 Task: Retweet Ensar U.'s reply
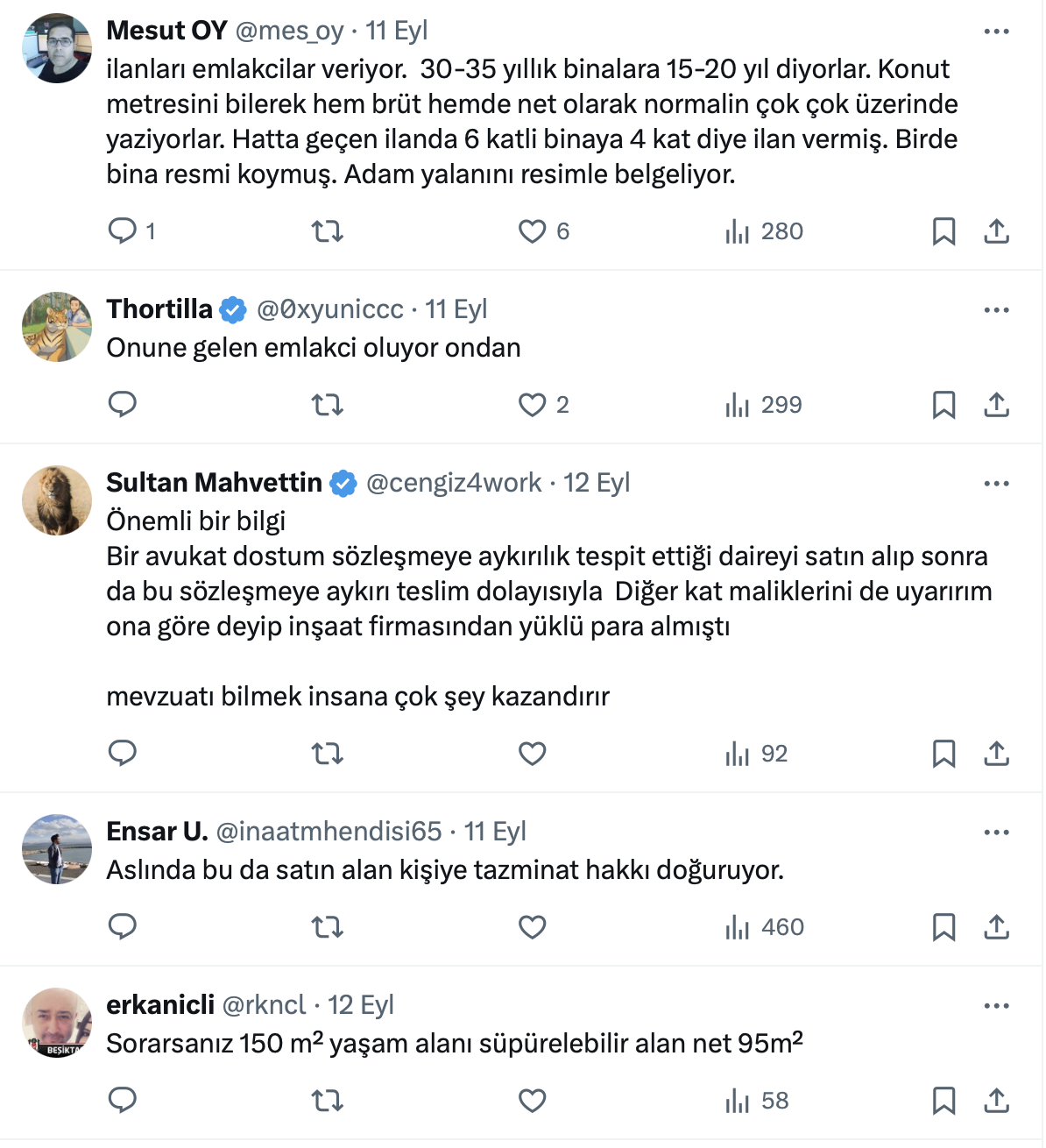(328, 927)
